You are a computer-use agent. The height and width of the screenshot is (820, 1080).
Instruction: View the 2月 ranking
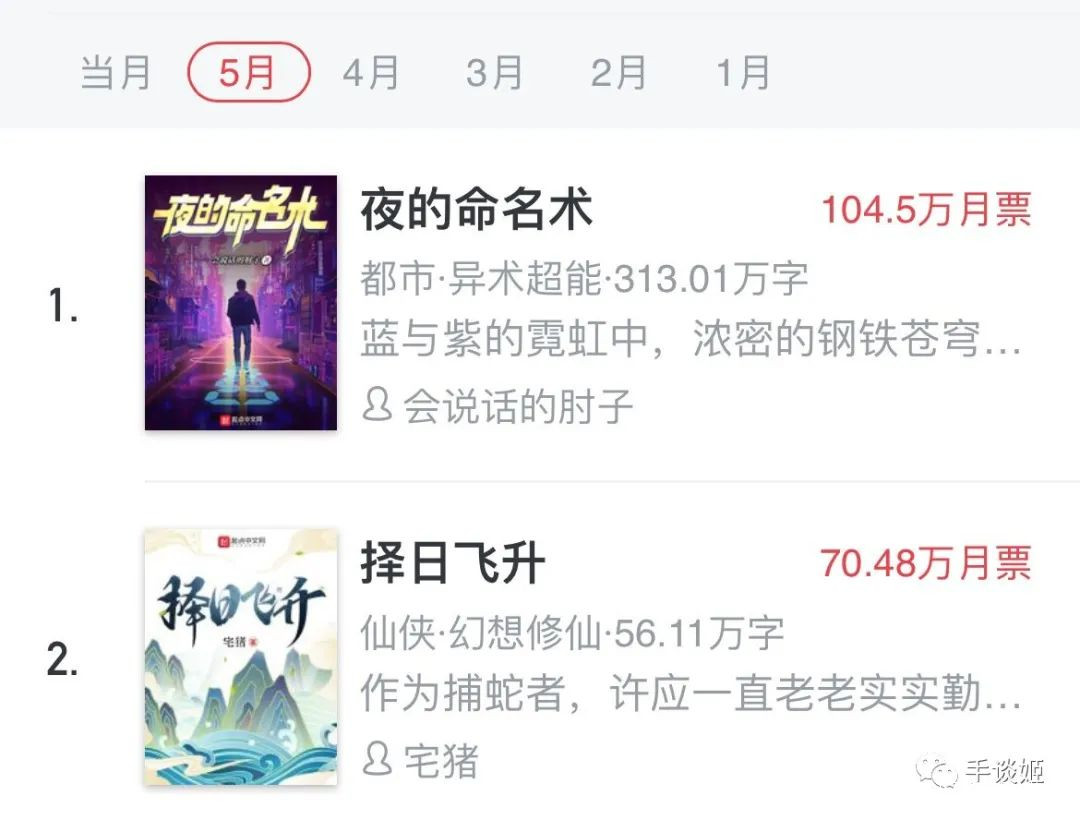click(x=619, y=73)
